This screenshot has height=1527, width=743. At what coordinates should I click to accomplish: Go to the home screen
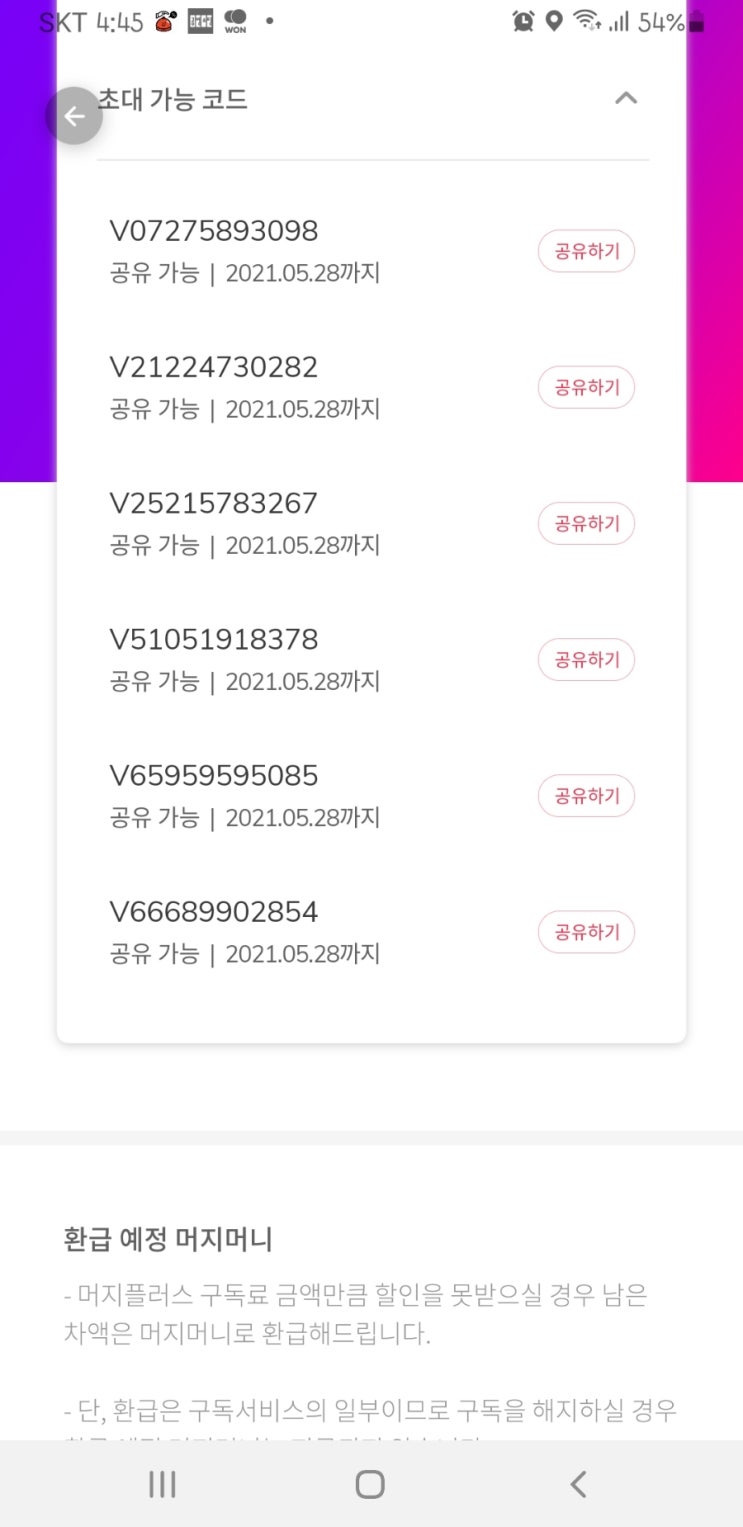370,1485
